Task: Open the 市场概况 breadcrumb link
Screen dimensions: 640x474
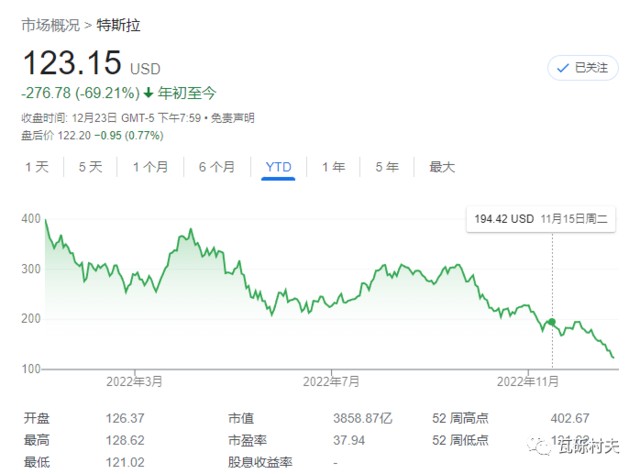Action: [50, 21]
